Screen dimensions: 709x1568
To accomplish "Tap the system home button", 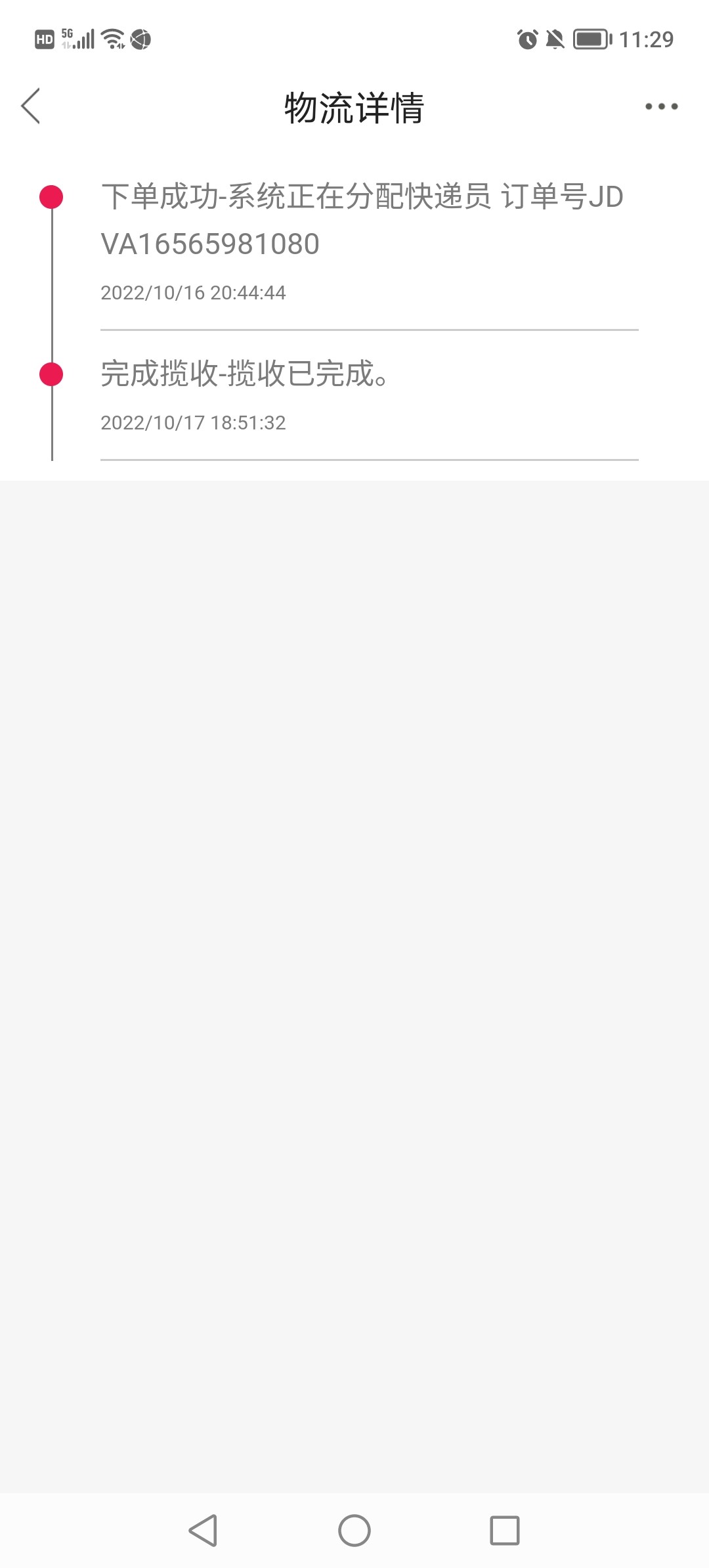I will pyautogui.click(x=354, y=1531).
